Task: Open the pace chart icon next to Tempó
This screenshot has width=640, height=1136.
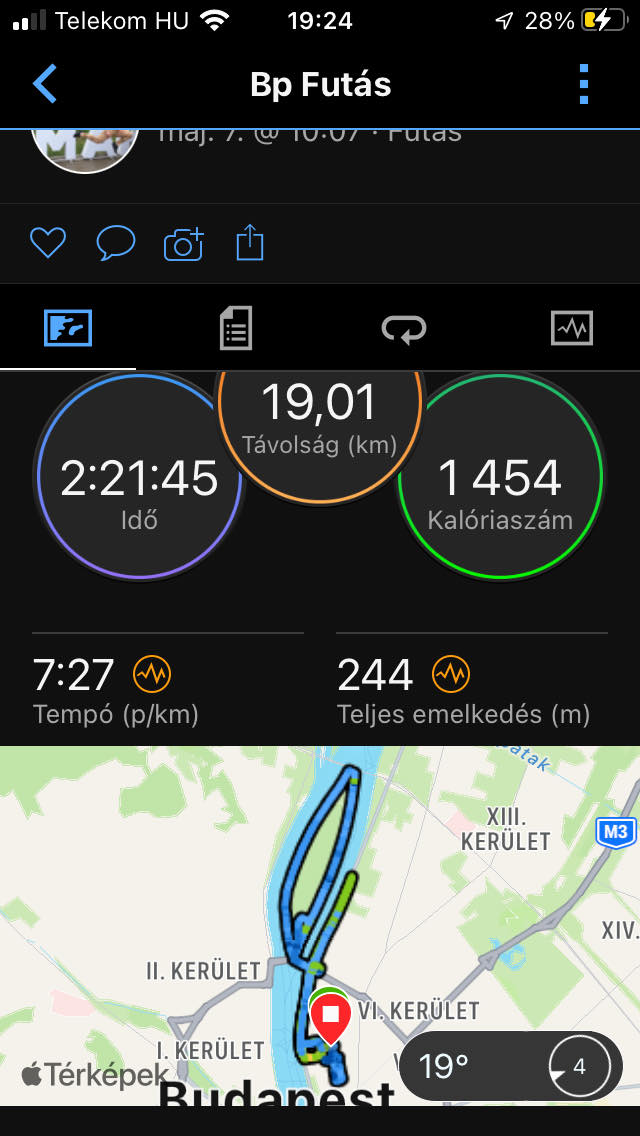Action: (x=152, y=675)
